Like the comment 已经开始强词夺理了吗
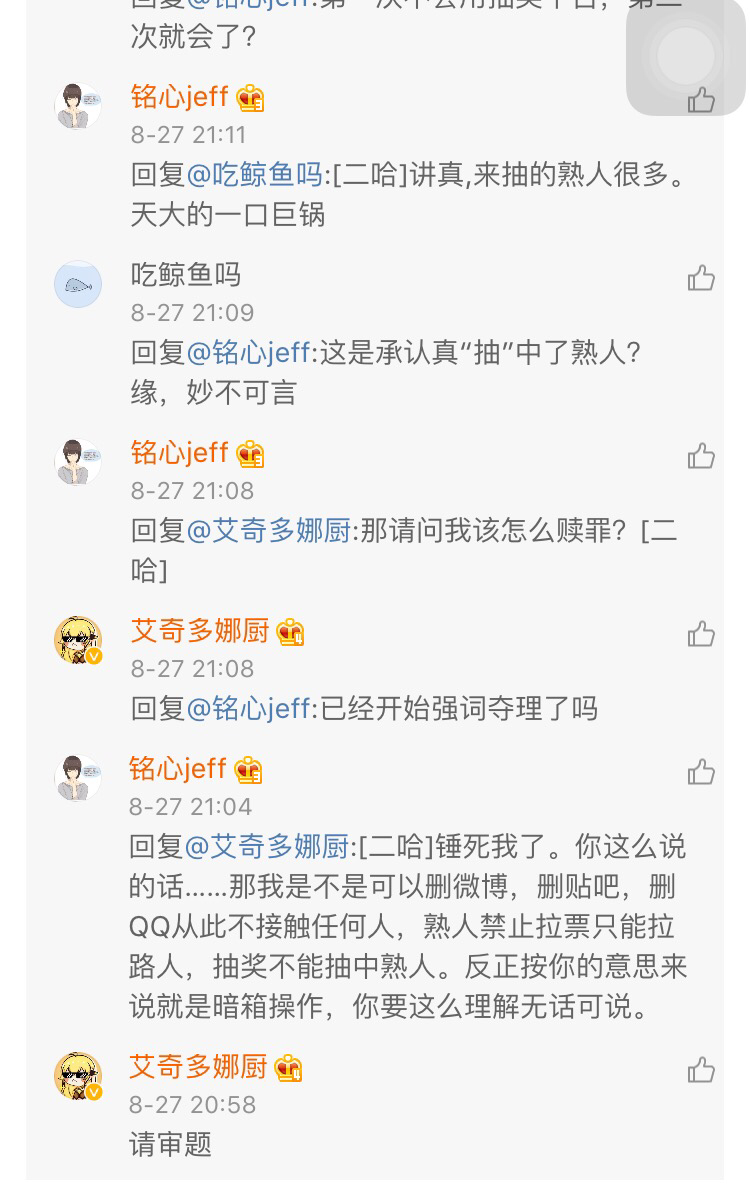Screen dimensions: 750x1196 click(701, 633)
